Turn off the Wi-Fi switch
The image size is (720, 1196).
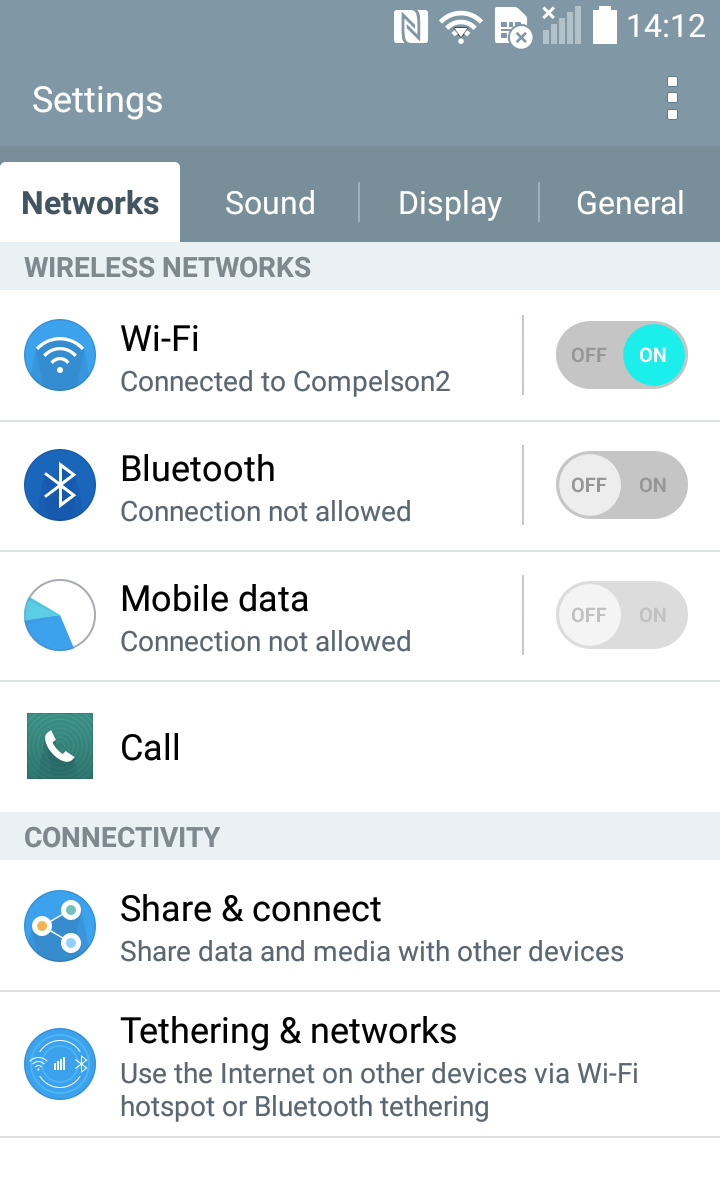pos(621,355)
